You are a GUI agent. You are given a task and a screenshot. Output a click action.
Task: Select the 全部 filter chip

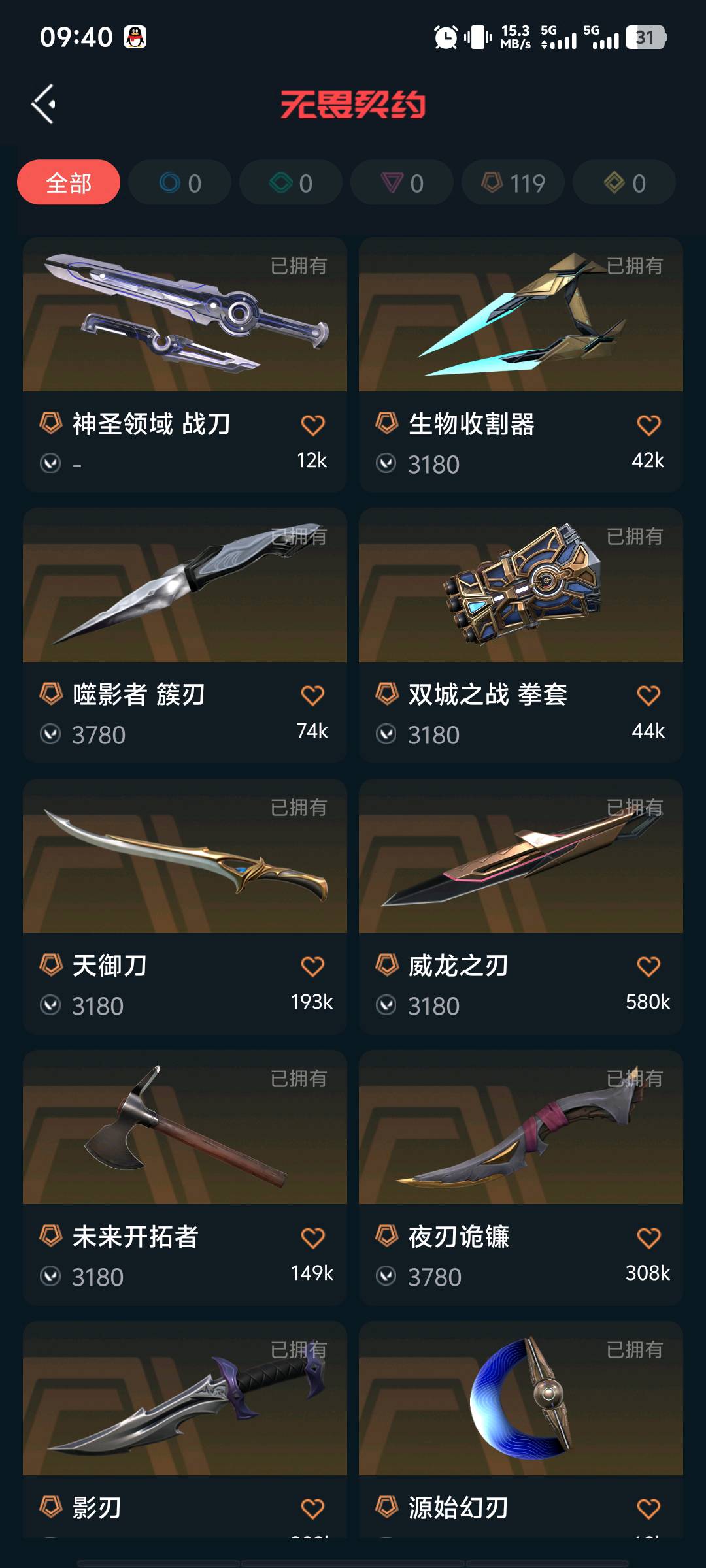point(69,183)
